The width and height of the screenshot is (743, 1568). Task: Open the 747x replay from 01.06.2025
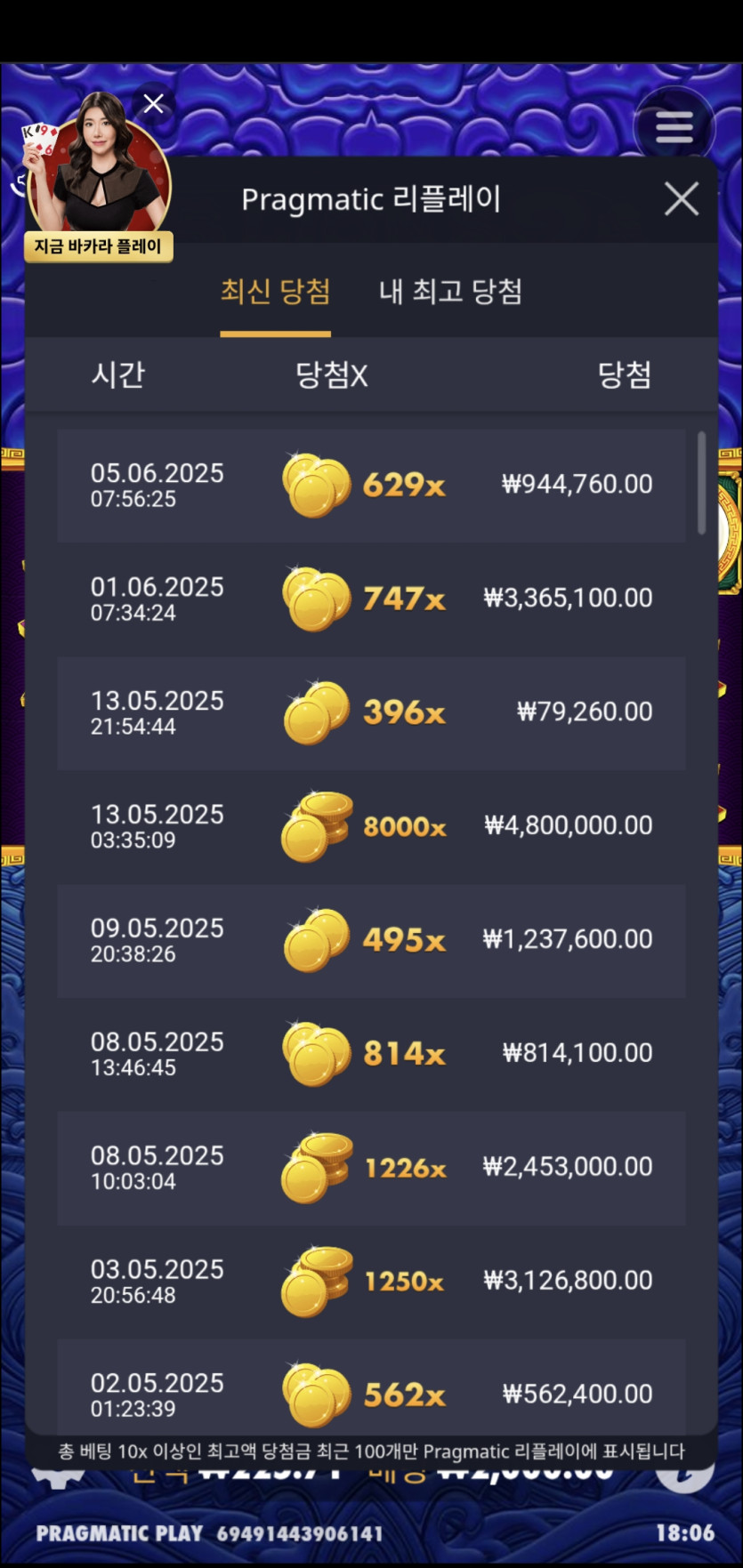pos(371,599)
